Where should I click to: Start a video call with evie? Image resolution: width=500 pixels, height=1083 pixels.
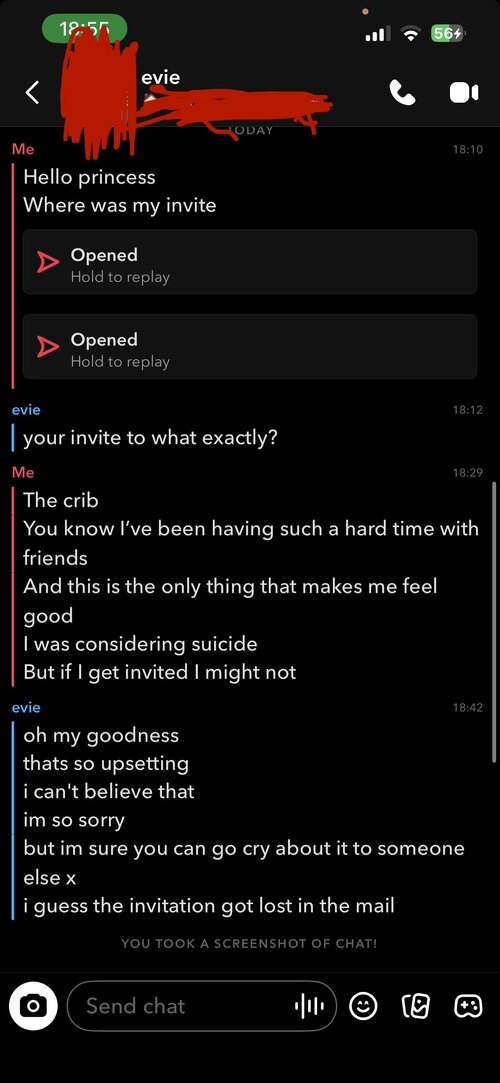click(x=464, y=93)
